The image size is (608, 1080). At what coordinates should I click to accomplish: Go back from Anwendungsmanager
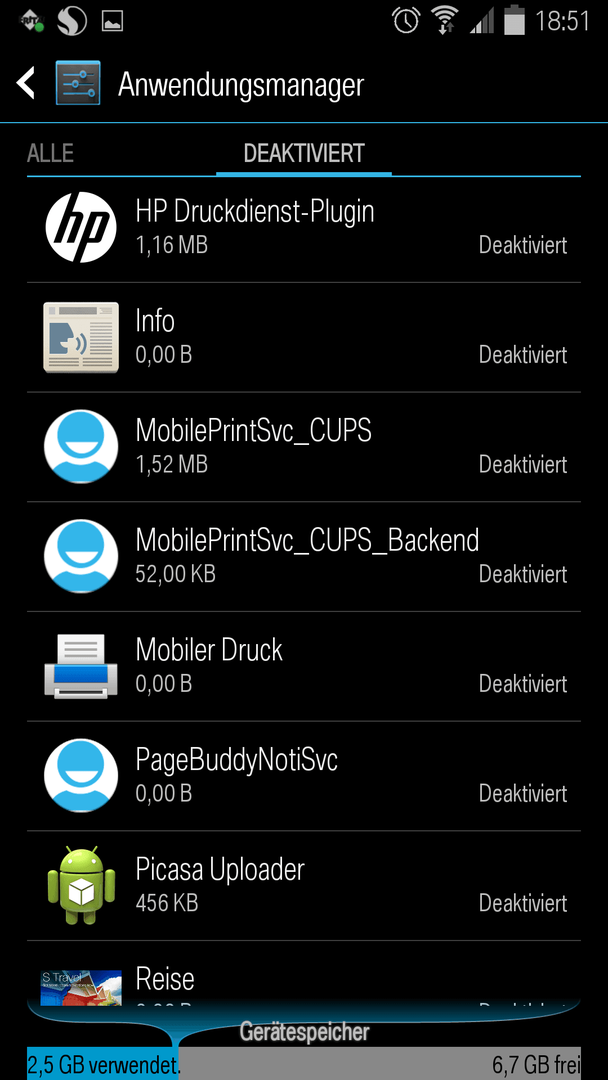(26, 83)
